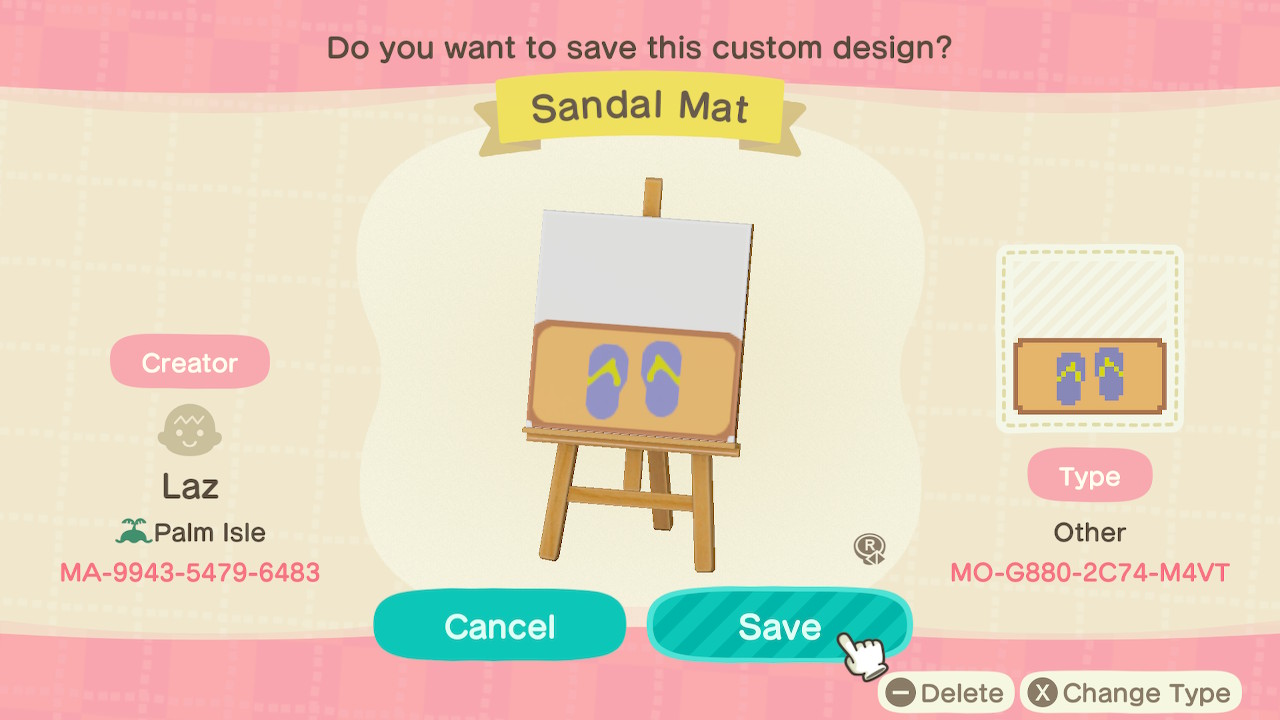Save the Sandal Mat custom design
This screenshot has width=1280, height=720.
click(778, 626)
